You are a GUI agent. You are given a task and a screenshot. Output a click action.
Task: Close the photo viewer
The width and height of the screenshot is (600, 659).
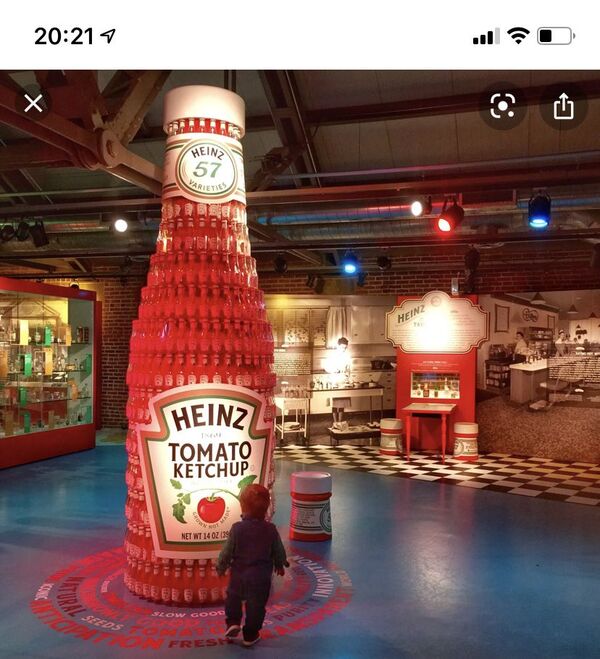click(x=33, y=104)
